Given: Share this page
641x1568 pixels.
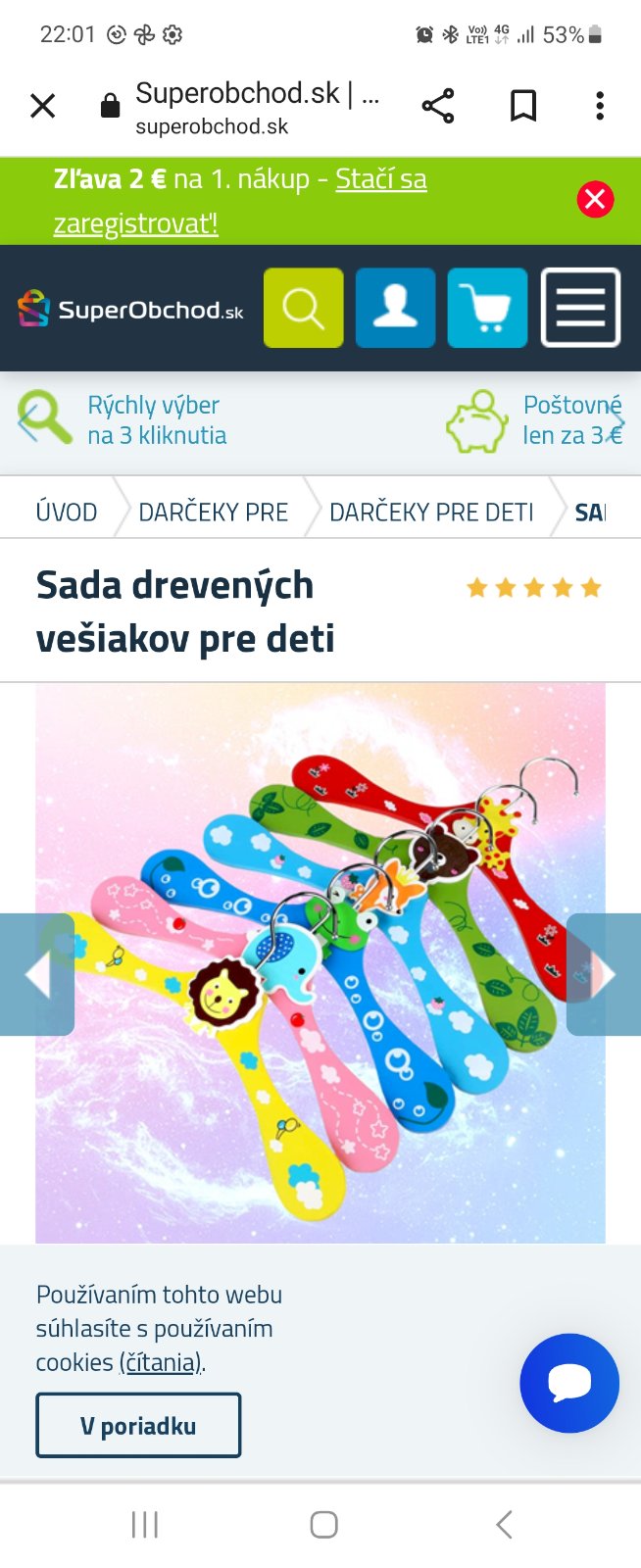Looking at the screenshot, I should point(438,106).
